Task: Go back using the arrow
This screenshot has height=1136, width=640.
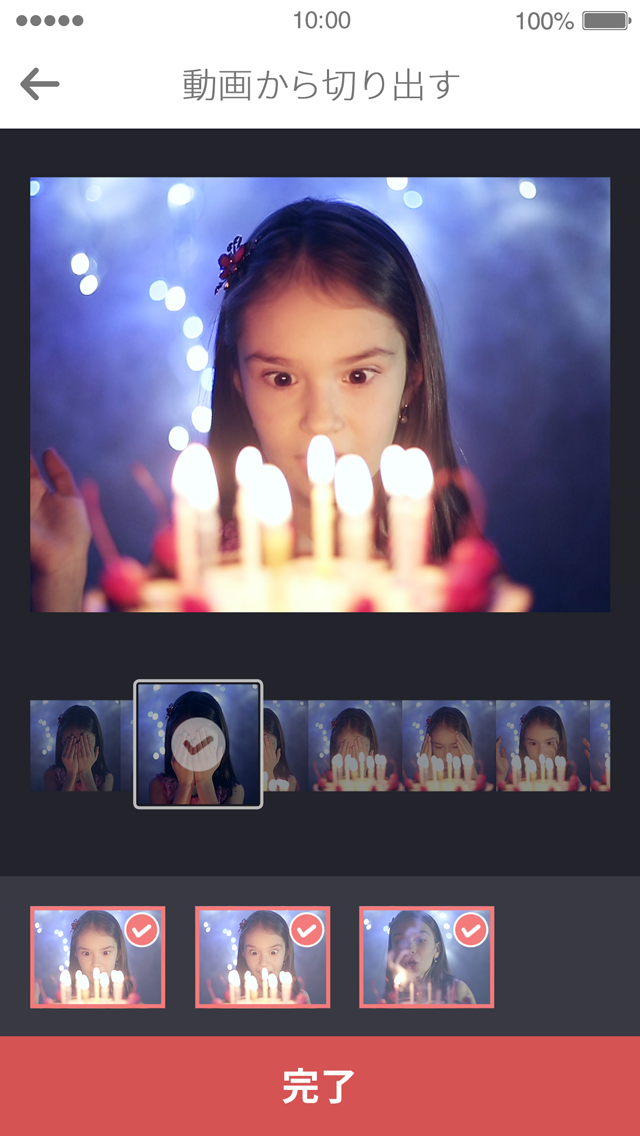Action: [x=40, y=85]
